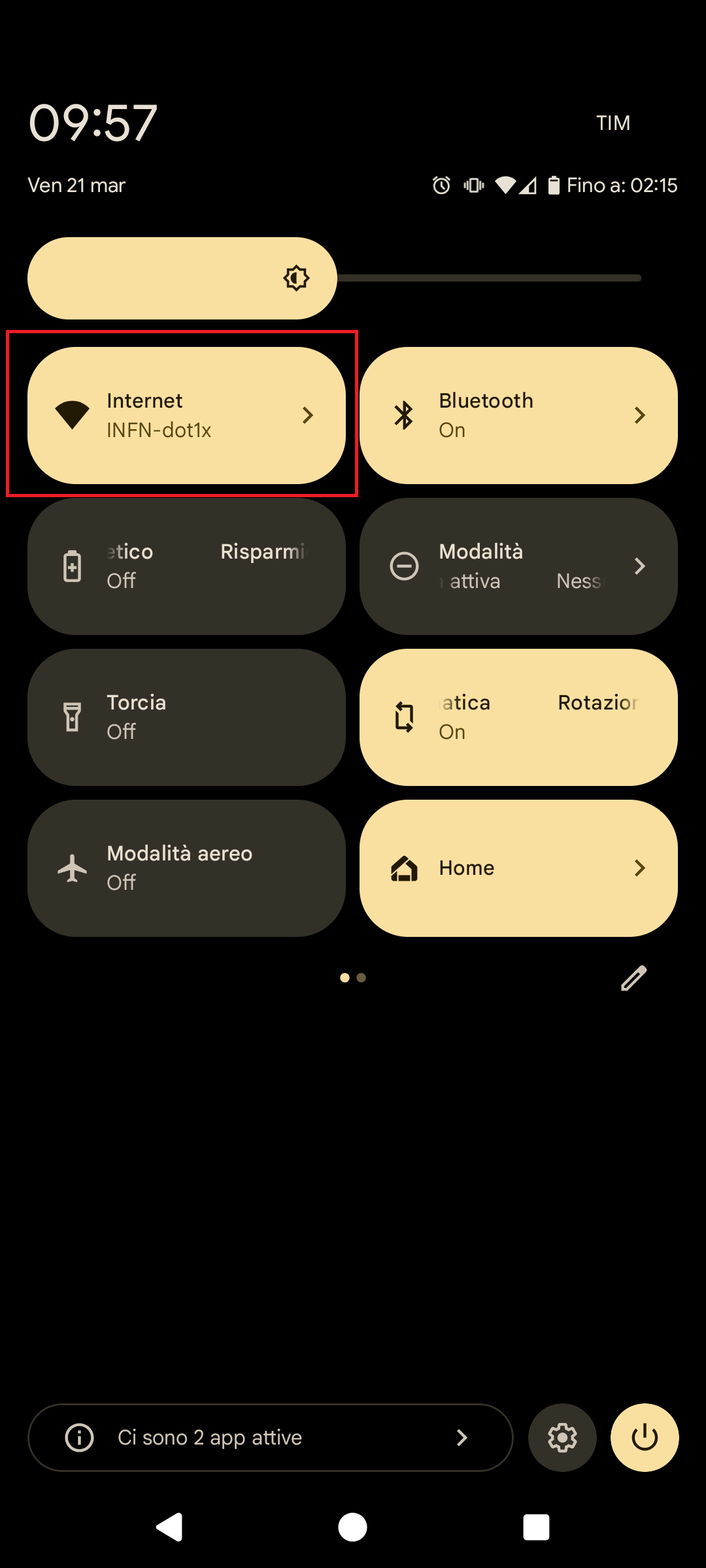
Task: Edit quick settings with the pencil icon
Action: pyautogui.click(x=633, y=978)
